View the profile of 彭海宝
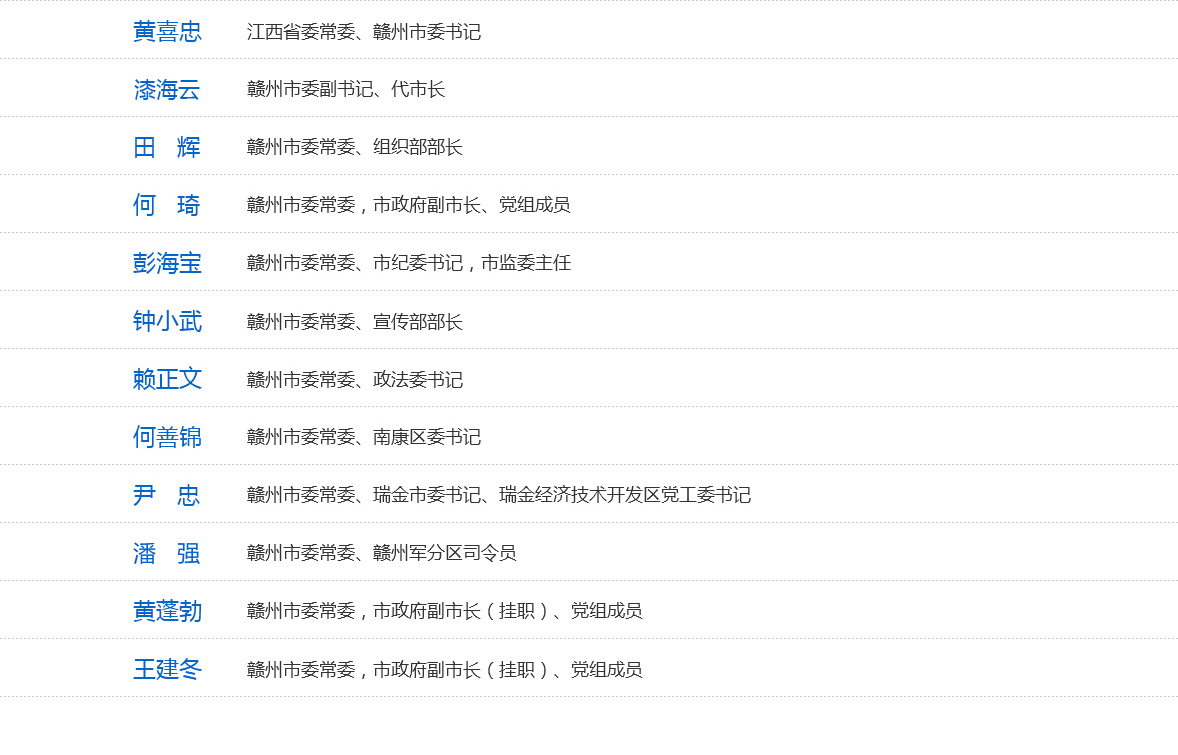 pyautogui.click(x=167, y=263)
